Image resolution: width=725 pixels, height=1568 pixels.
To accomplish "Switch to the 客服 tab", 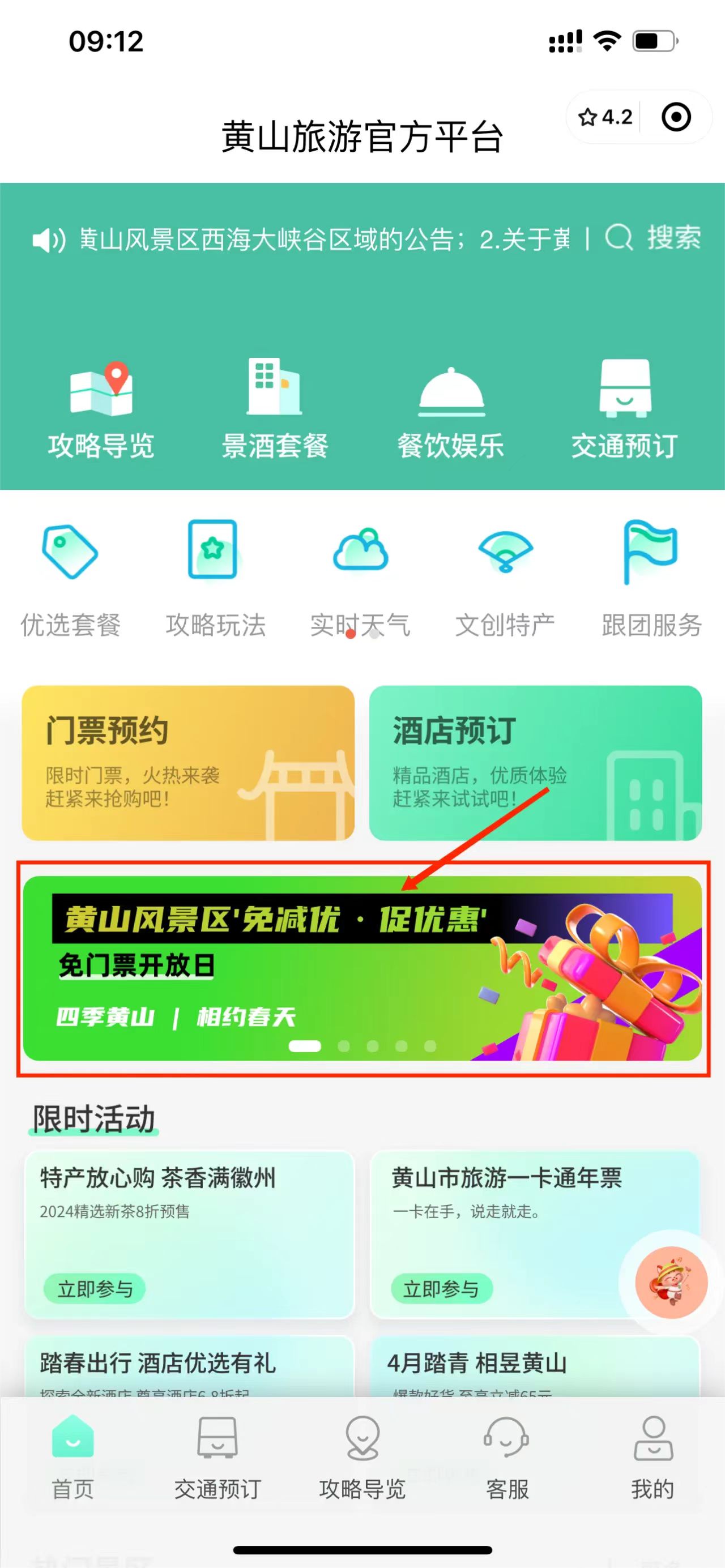I will [x=506, y=1458].
